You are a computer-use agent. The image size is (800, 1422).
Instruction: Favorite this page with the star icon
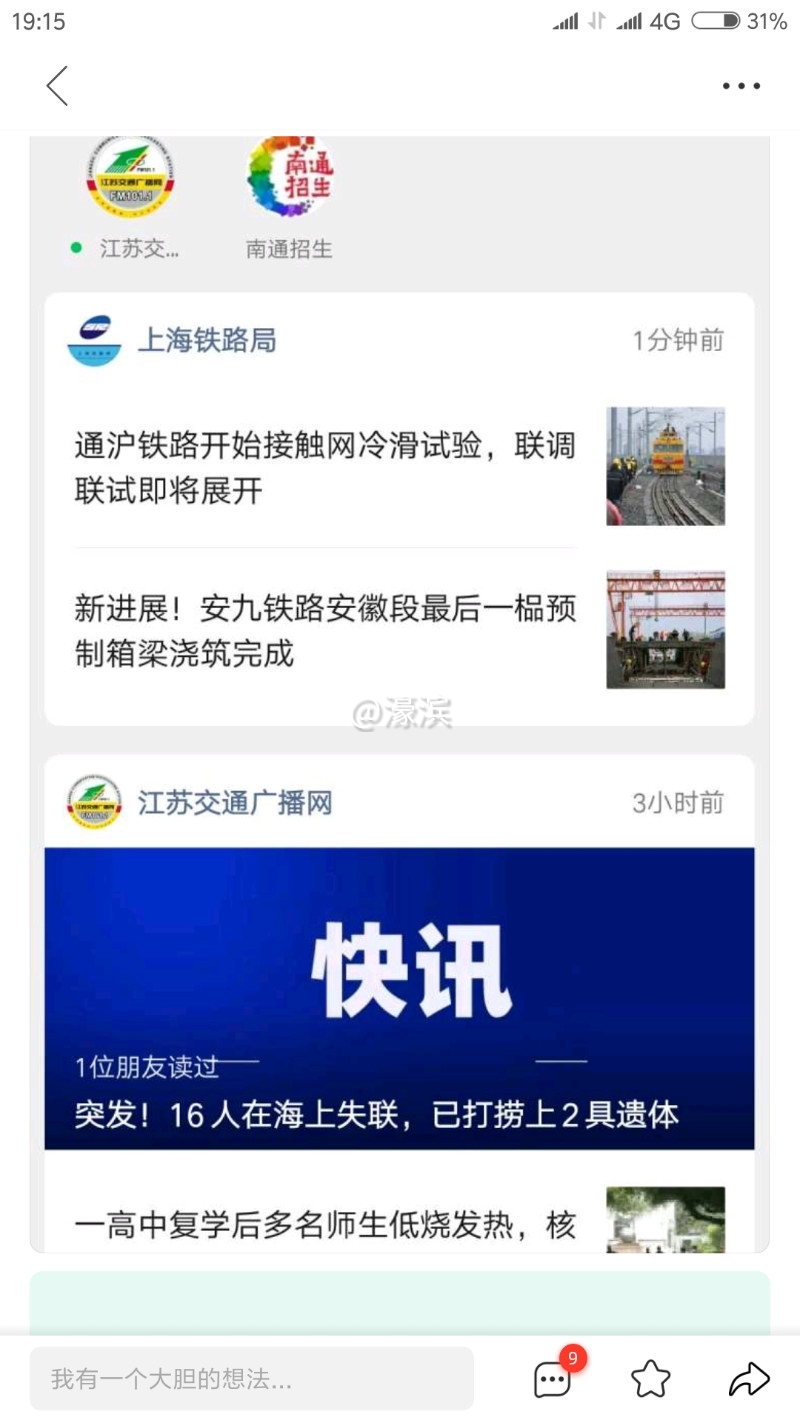651,1379
